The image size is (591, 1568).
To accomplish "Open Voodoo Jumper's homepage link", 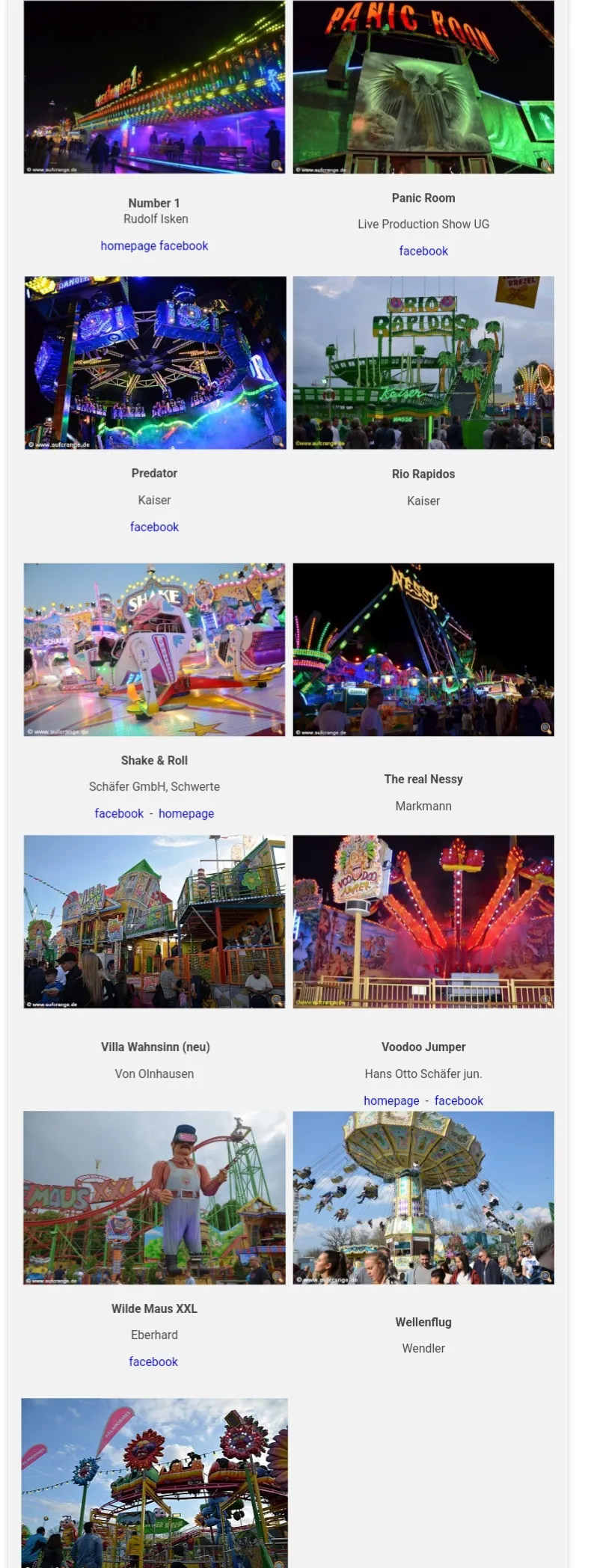I will pos(391,1100).
